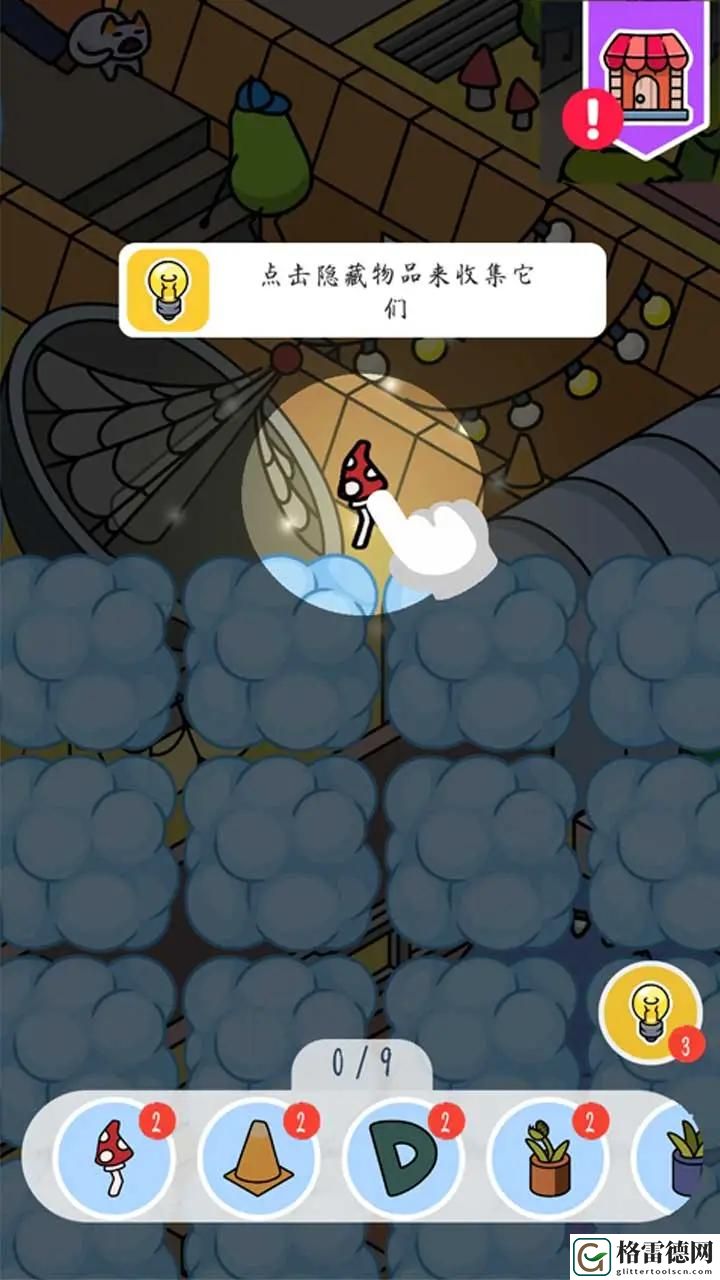This screenshot has height=1280, width=720.
Task: Select the mushroom item in the tray
Action: (113, 1158)
